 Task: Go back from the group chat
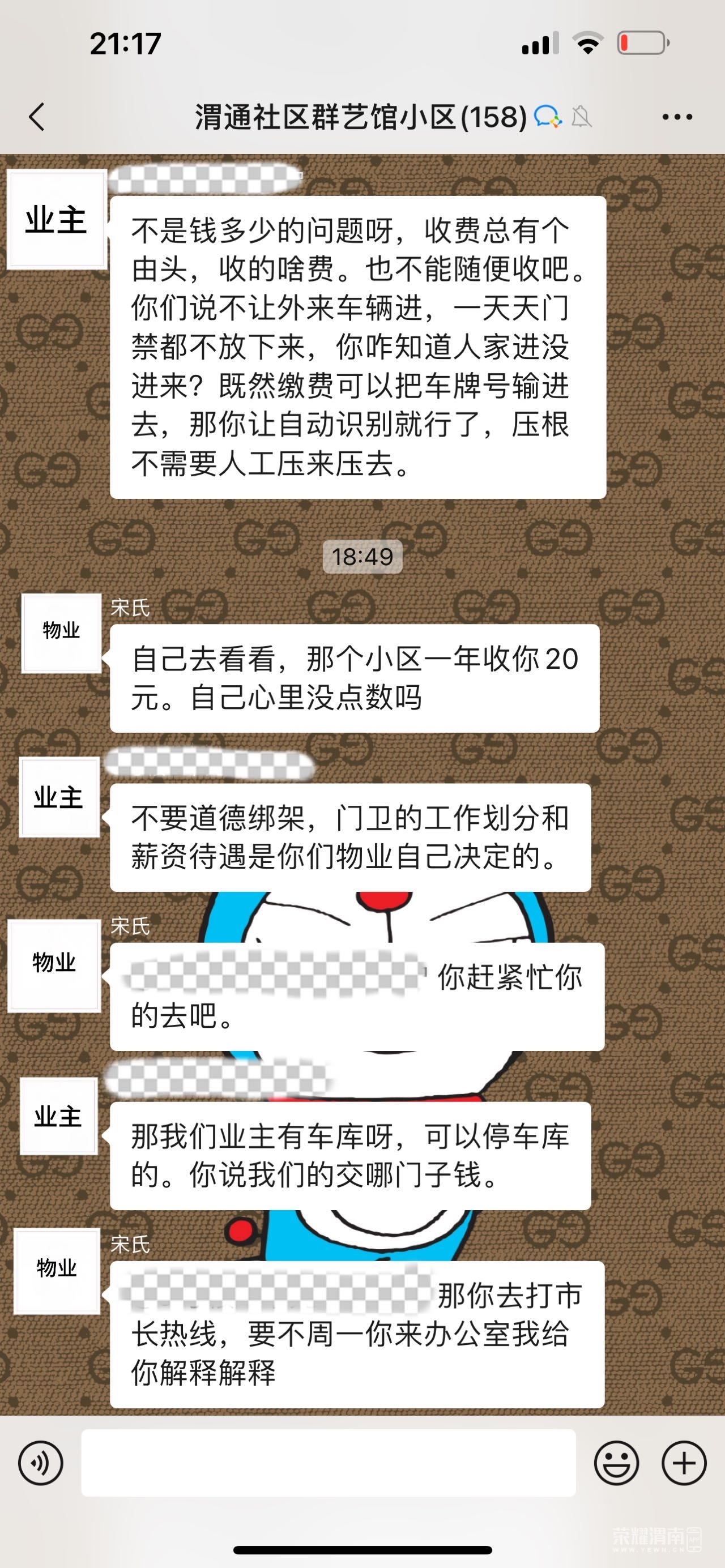[x=36, y=116]
